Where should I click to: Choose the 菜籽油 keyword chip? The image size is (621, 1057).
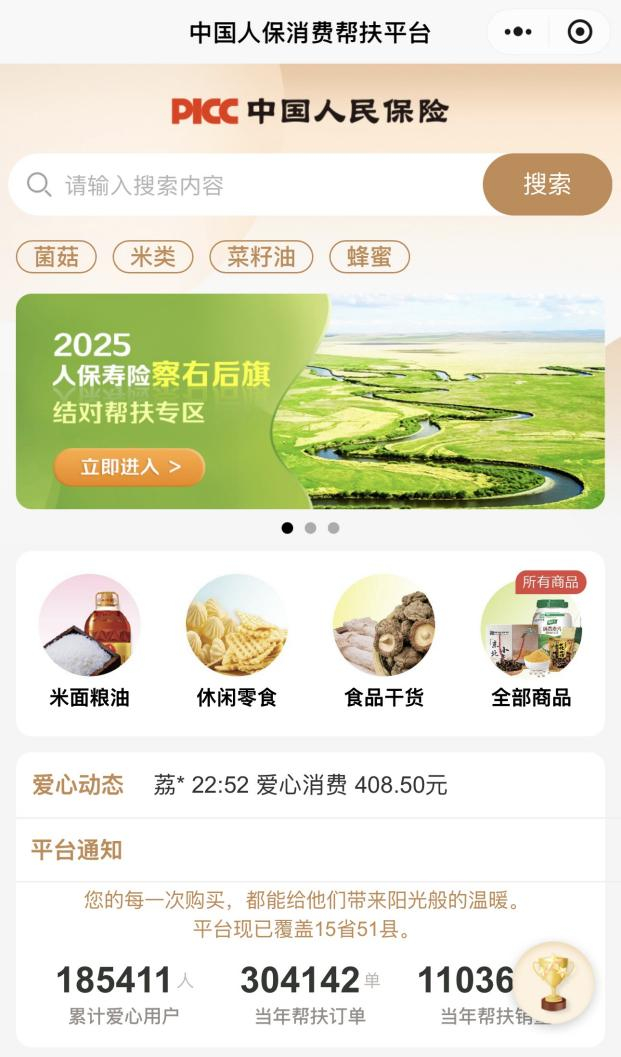click(x=261, y=257)
